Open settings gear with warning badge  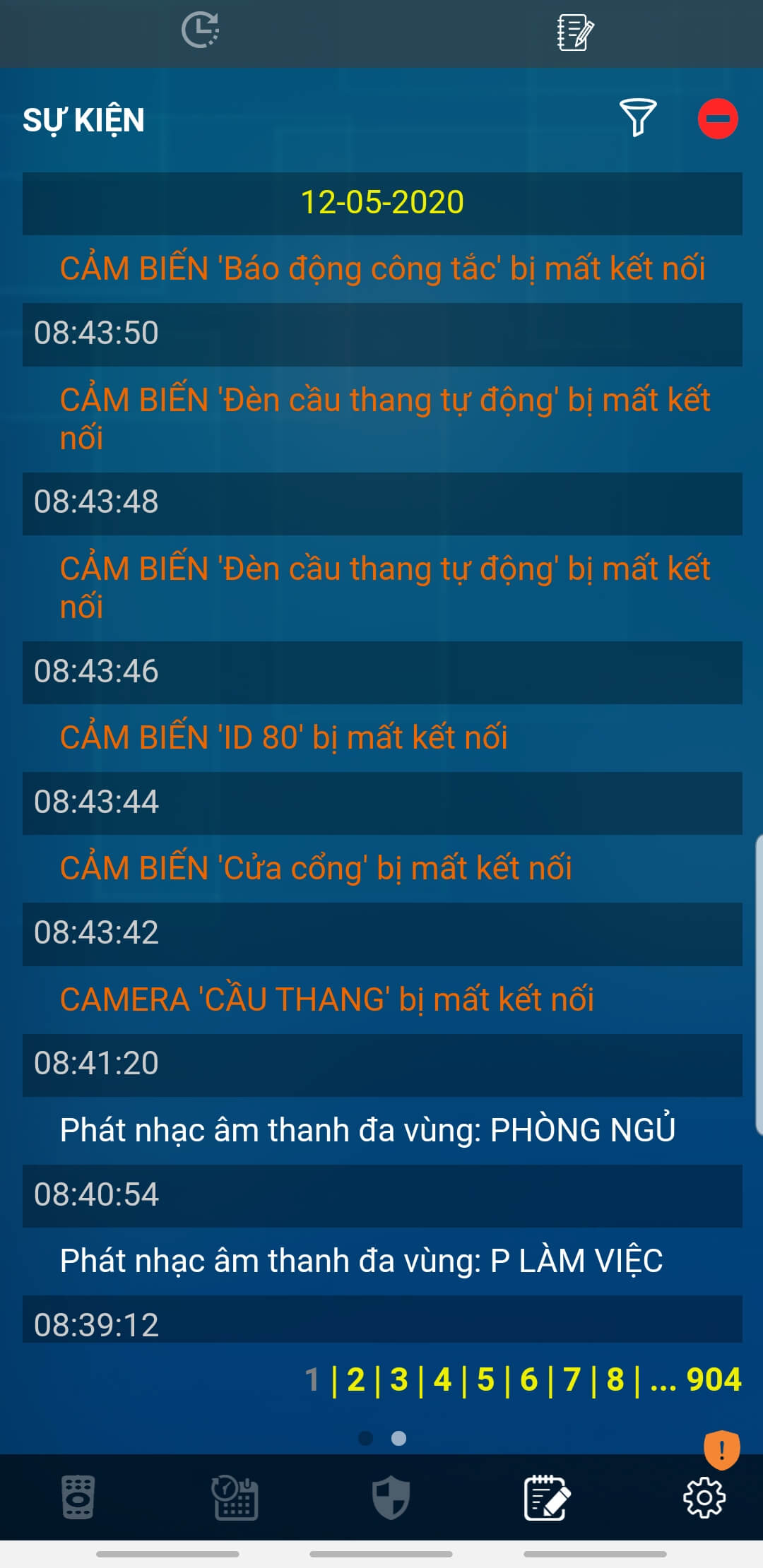point(704,1496)
